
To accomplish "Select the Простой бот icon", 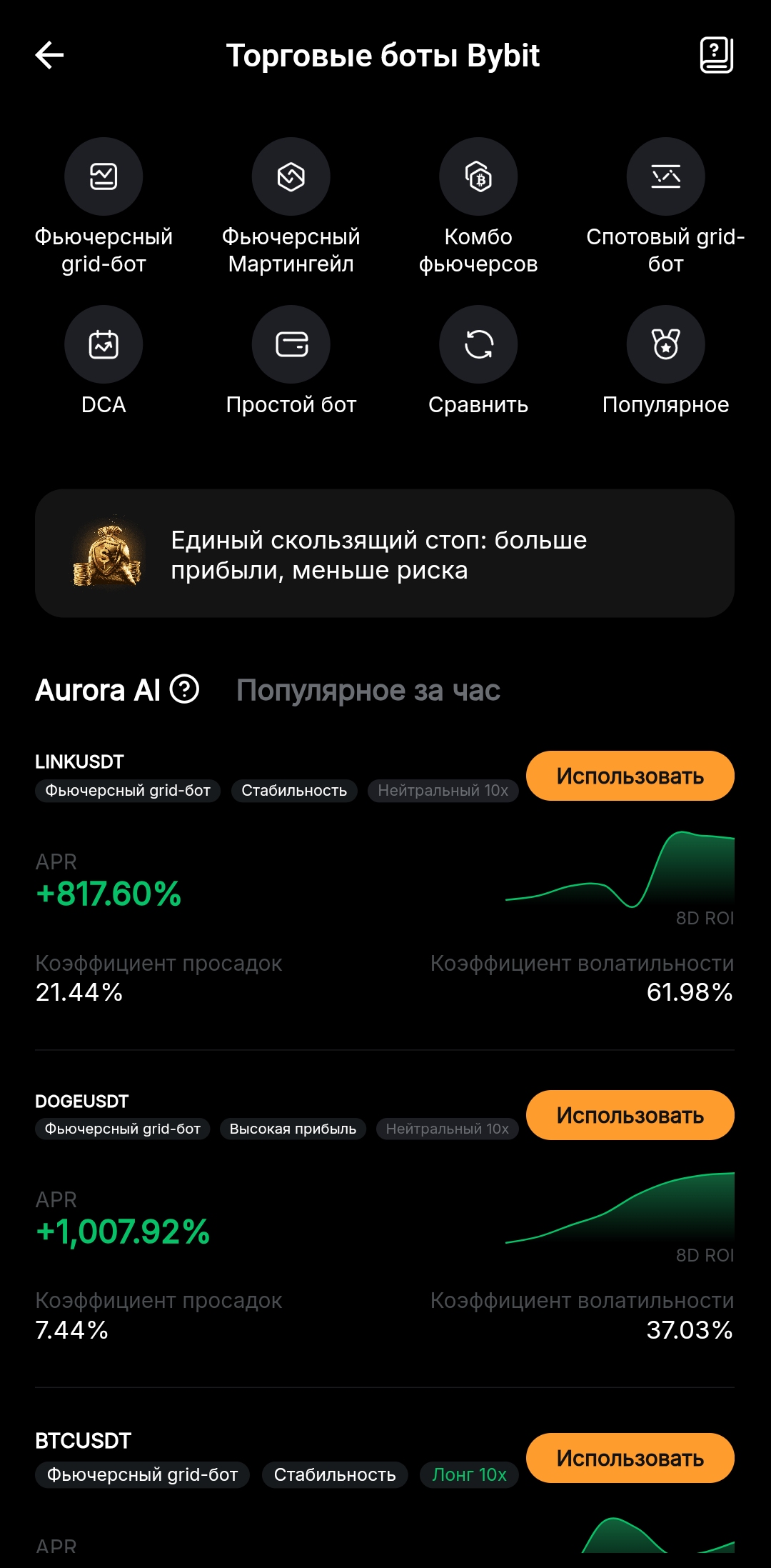I will [x=291, y=344].
